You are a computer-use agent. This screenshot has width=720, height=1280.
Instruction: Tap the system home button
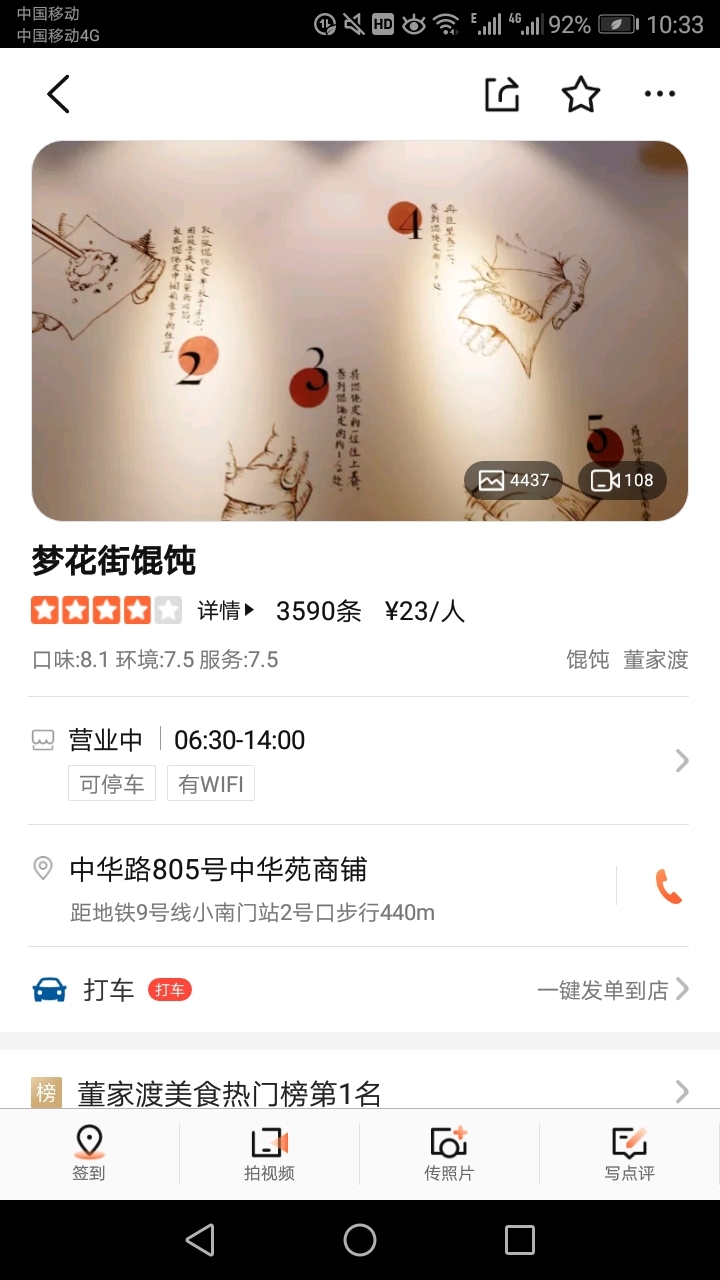360,1240
